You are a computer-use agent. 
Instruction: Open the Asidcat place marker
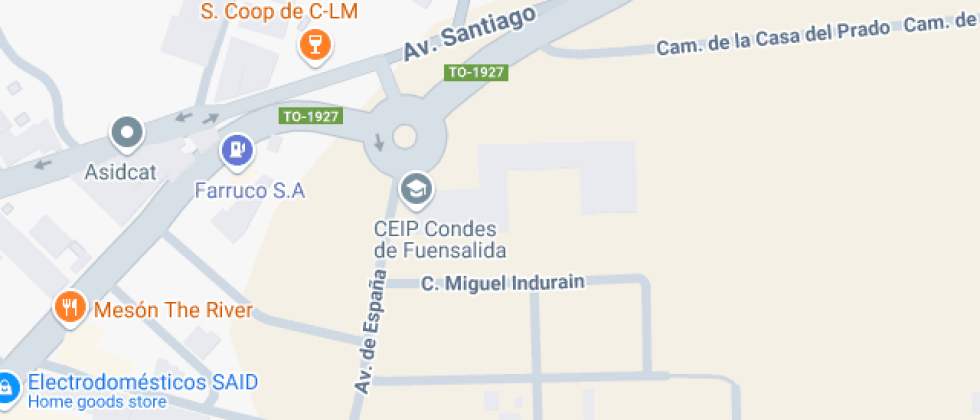(127, 132)
